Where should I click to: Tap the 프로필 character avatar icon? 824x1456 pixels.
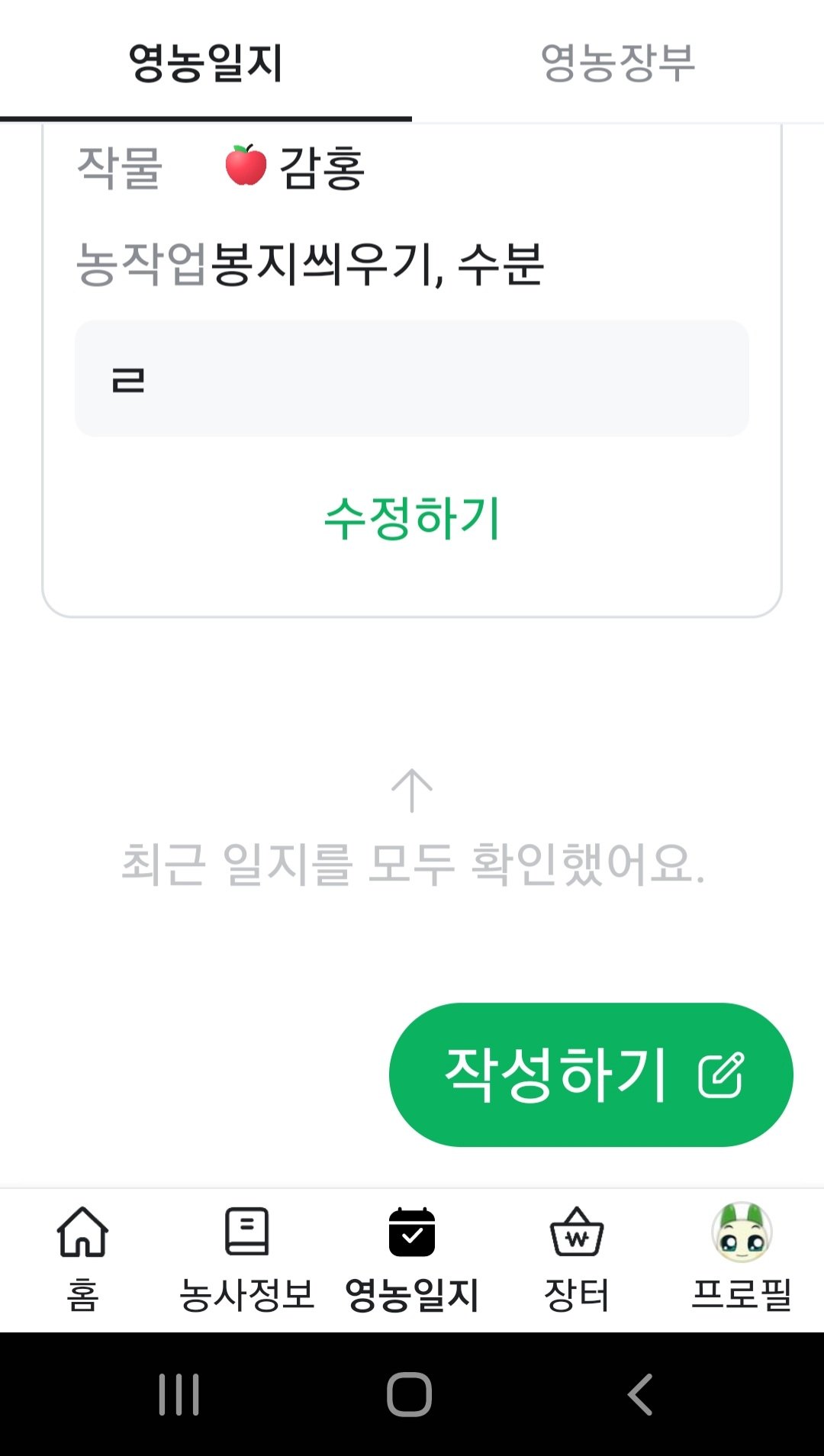(742, 1232)
